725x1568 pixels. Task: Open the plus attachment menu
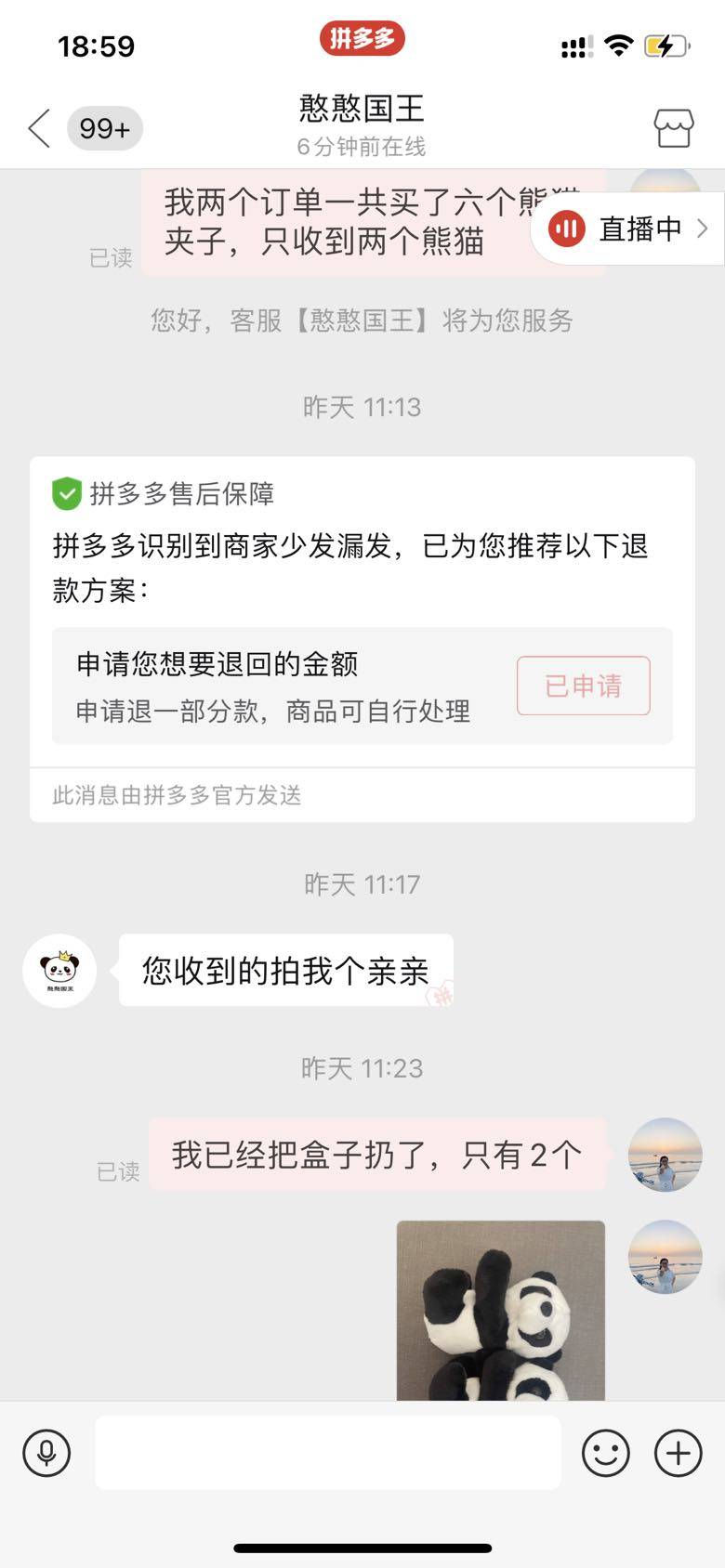point(678,1453)
